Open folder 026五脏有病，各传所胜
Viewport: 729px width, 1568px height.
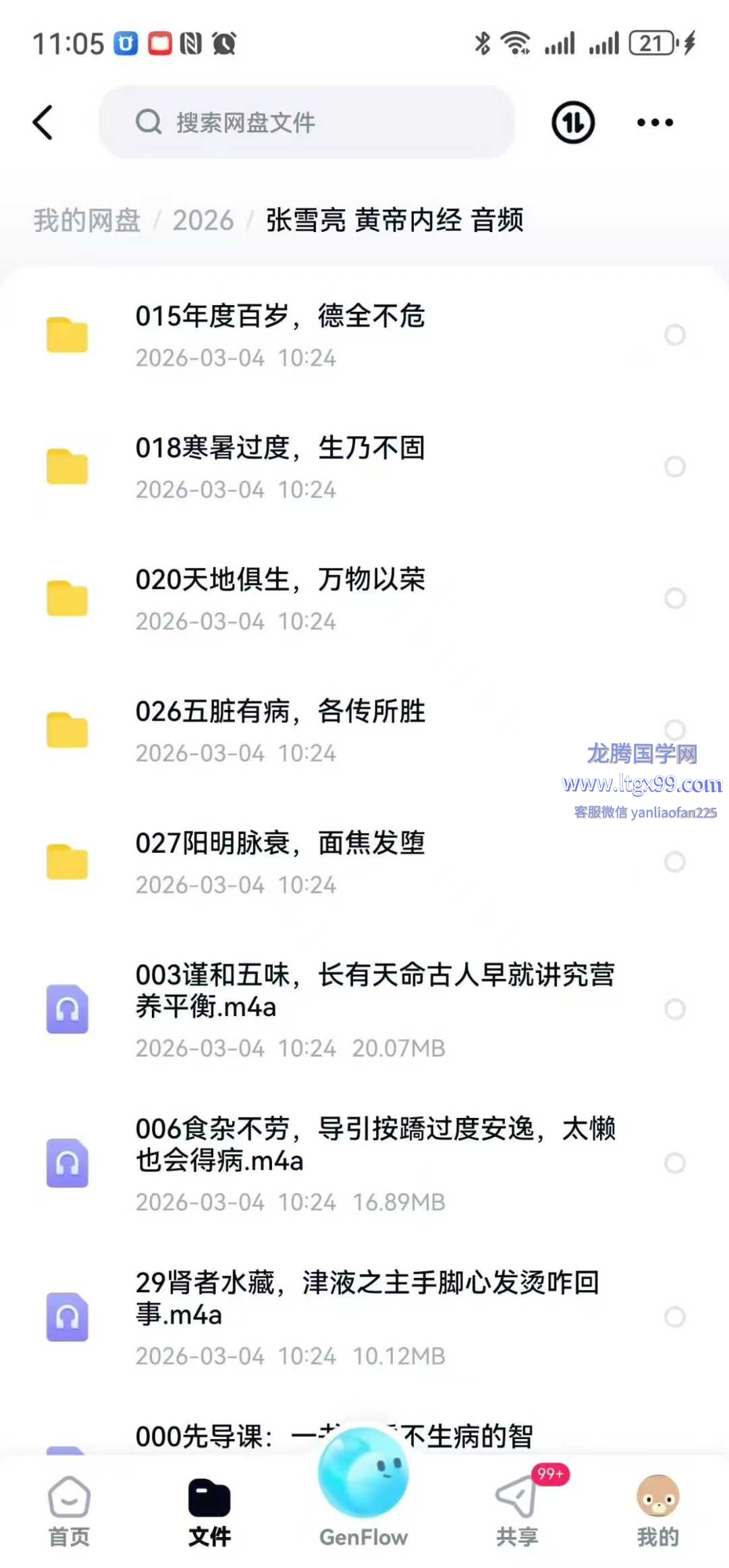[280, 730]
